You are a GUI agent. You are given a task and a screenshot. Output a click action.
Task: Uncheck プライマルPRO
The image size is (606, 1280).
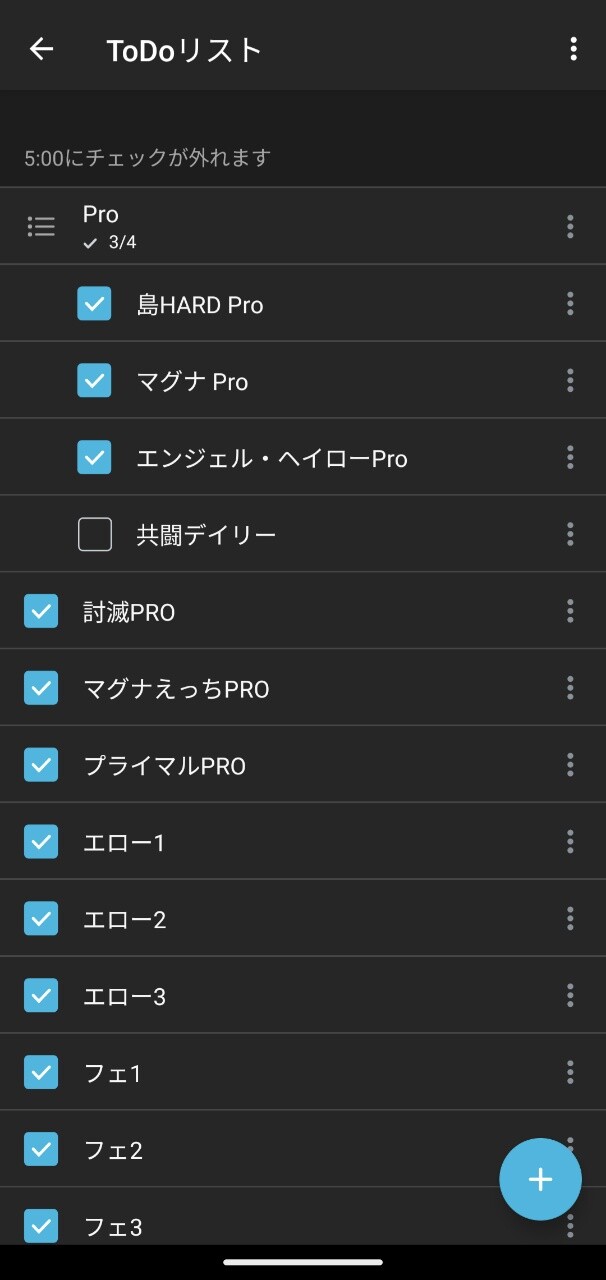(x=41, y=765)
